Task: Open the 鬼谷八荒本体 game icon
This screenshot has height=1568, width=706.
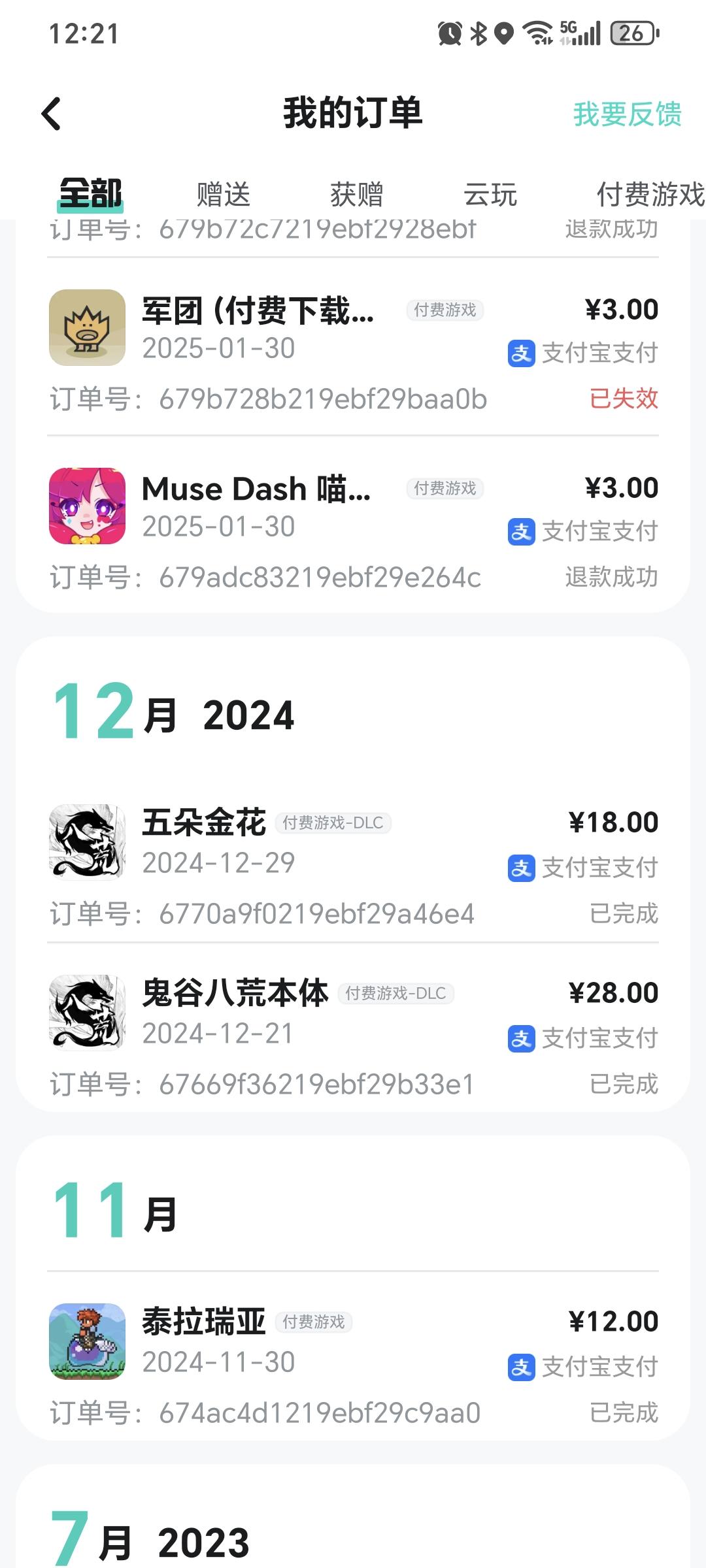Action: (87, 1012)
